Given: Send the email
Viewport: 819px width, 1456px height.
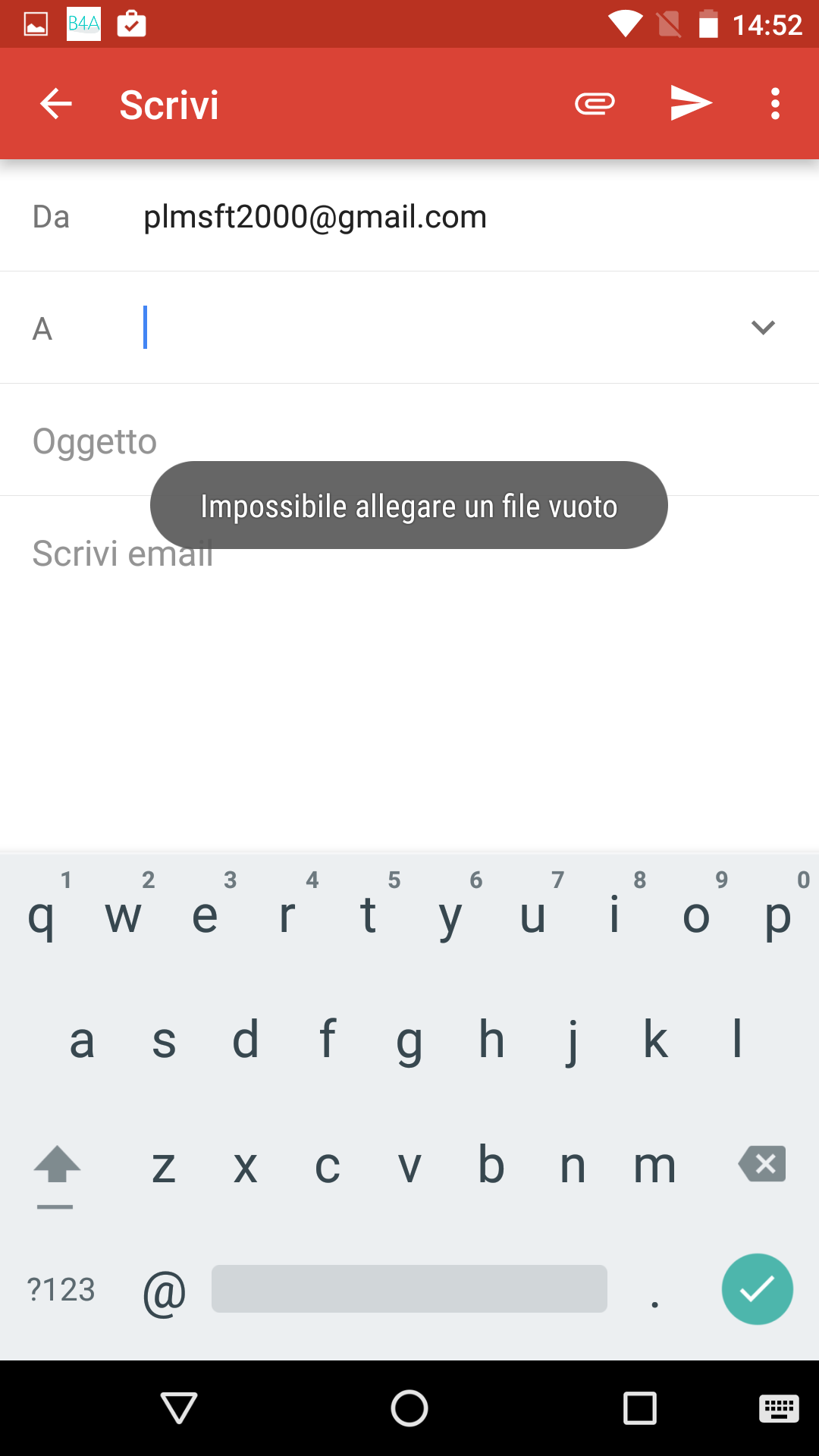Looking at the screenshot, I should (x=690, y=104).
